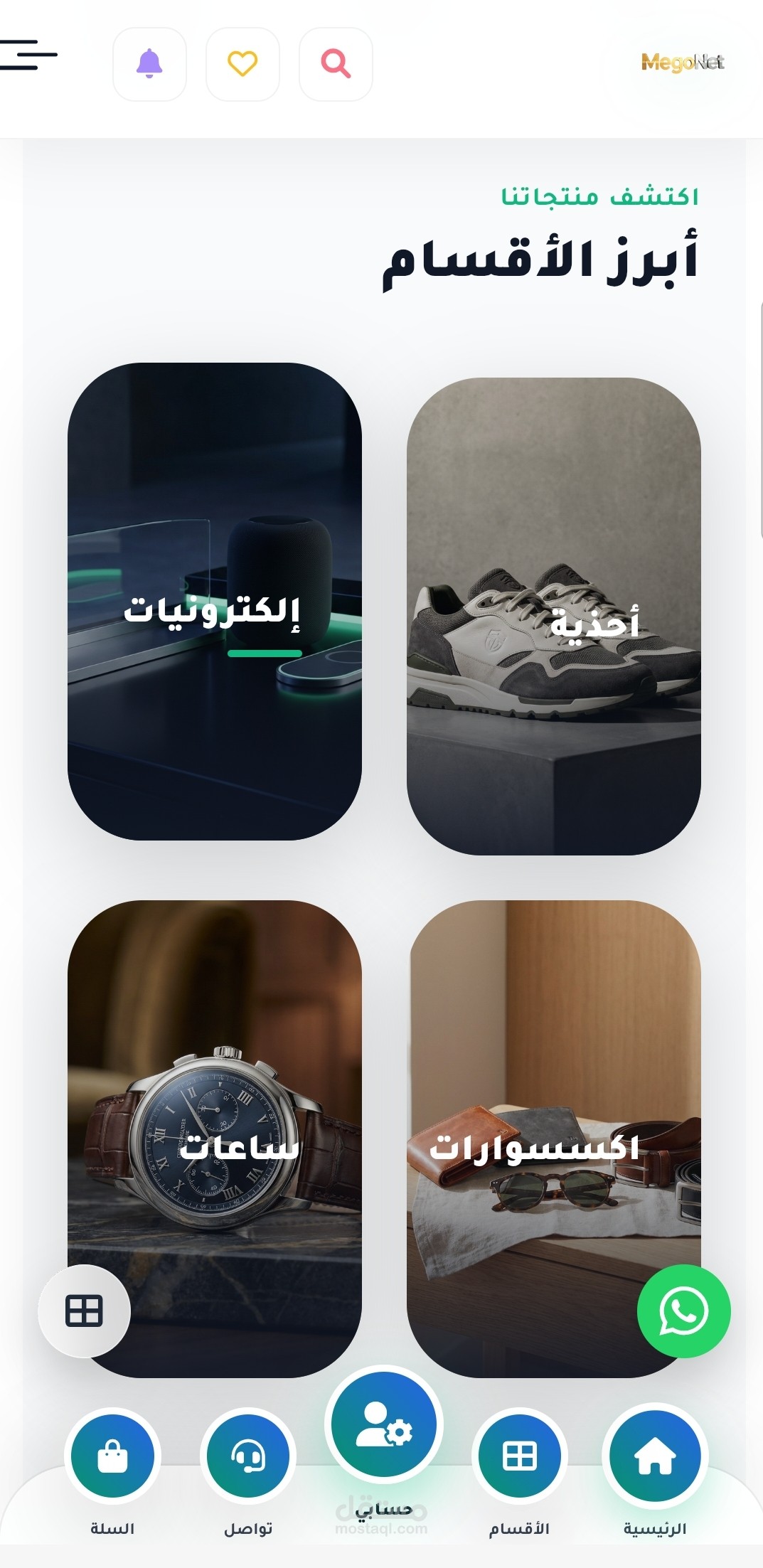The width and height of the screenshot is (763, 1568).
Task: Tap the السلة cart icon
Action: pos(113,1456)
